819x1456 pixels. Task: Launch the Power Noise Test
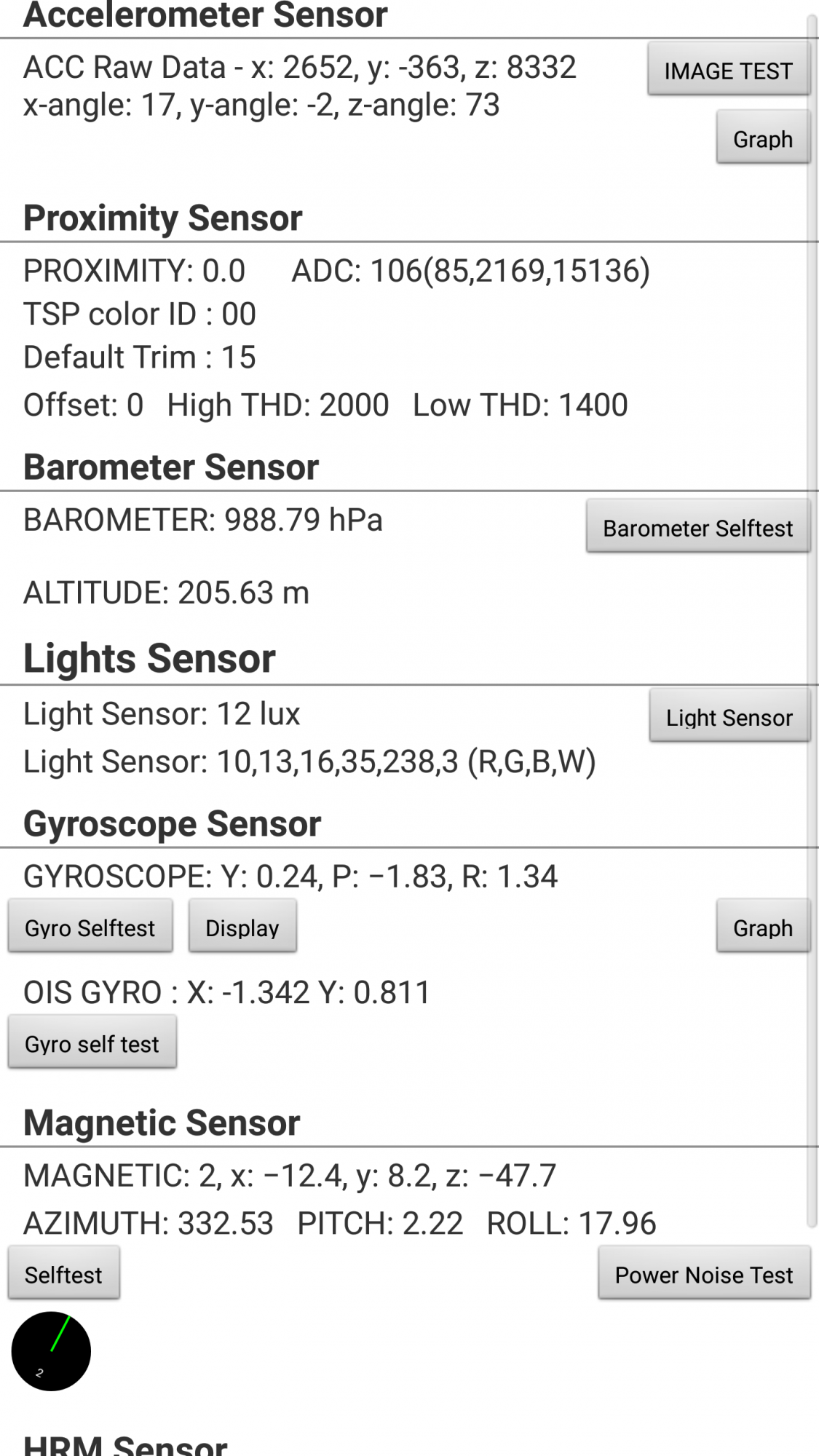click(x=703, y=1274)
